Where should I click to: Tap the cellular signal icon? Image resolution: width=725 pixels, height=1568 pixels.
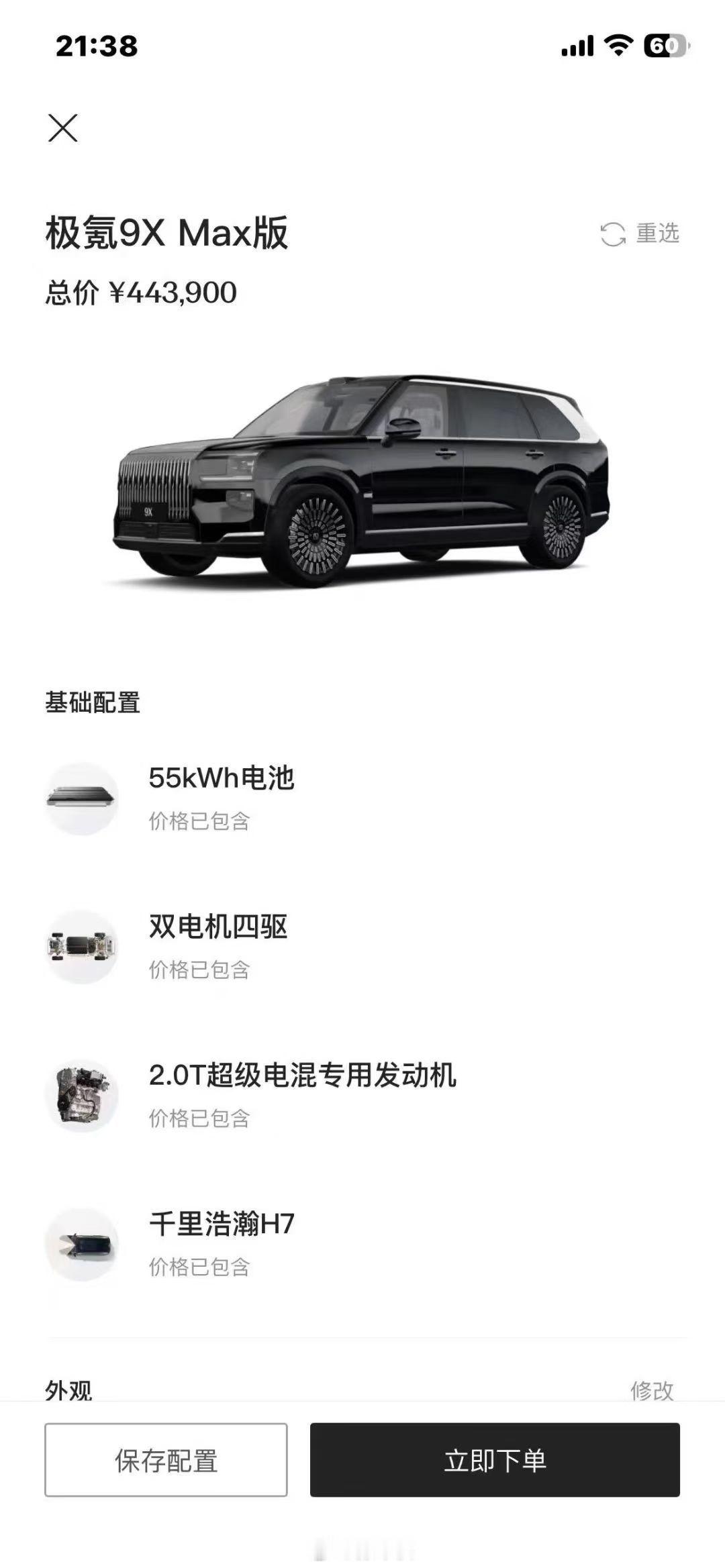579,44
